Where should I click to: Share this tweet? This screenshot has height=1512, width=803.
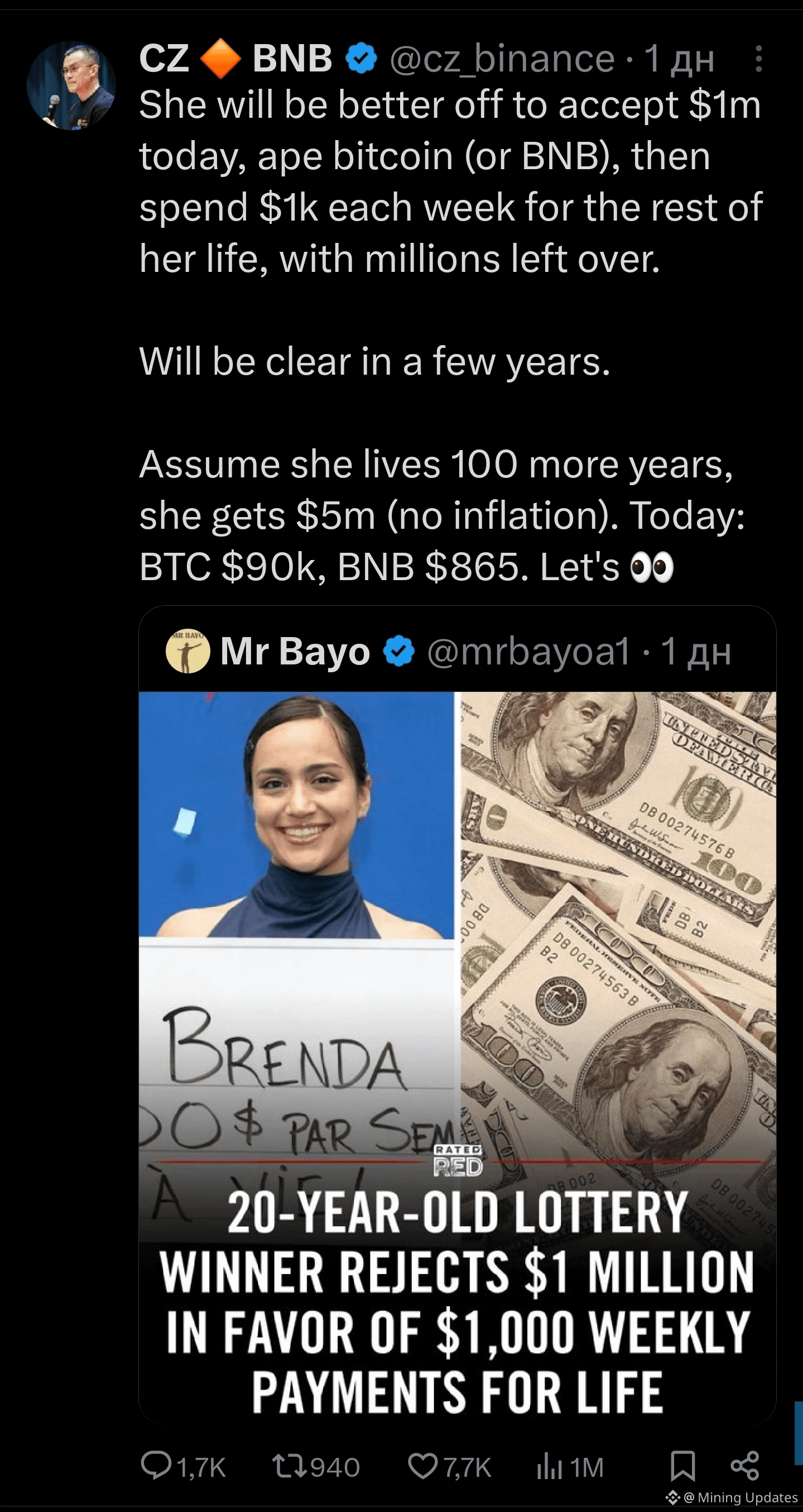745,1466
